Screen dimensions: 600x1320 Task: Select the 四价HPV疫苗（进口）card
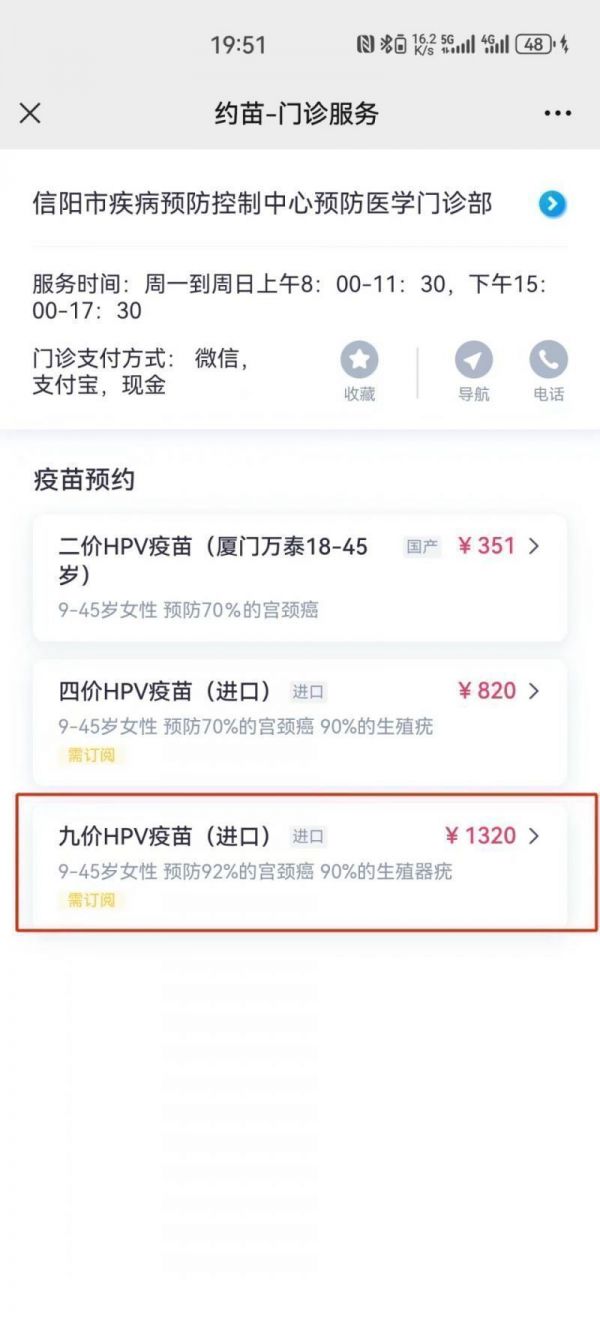tap(299, 721)
